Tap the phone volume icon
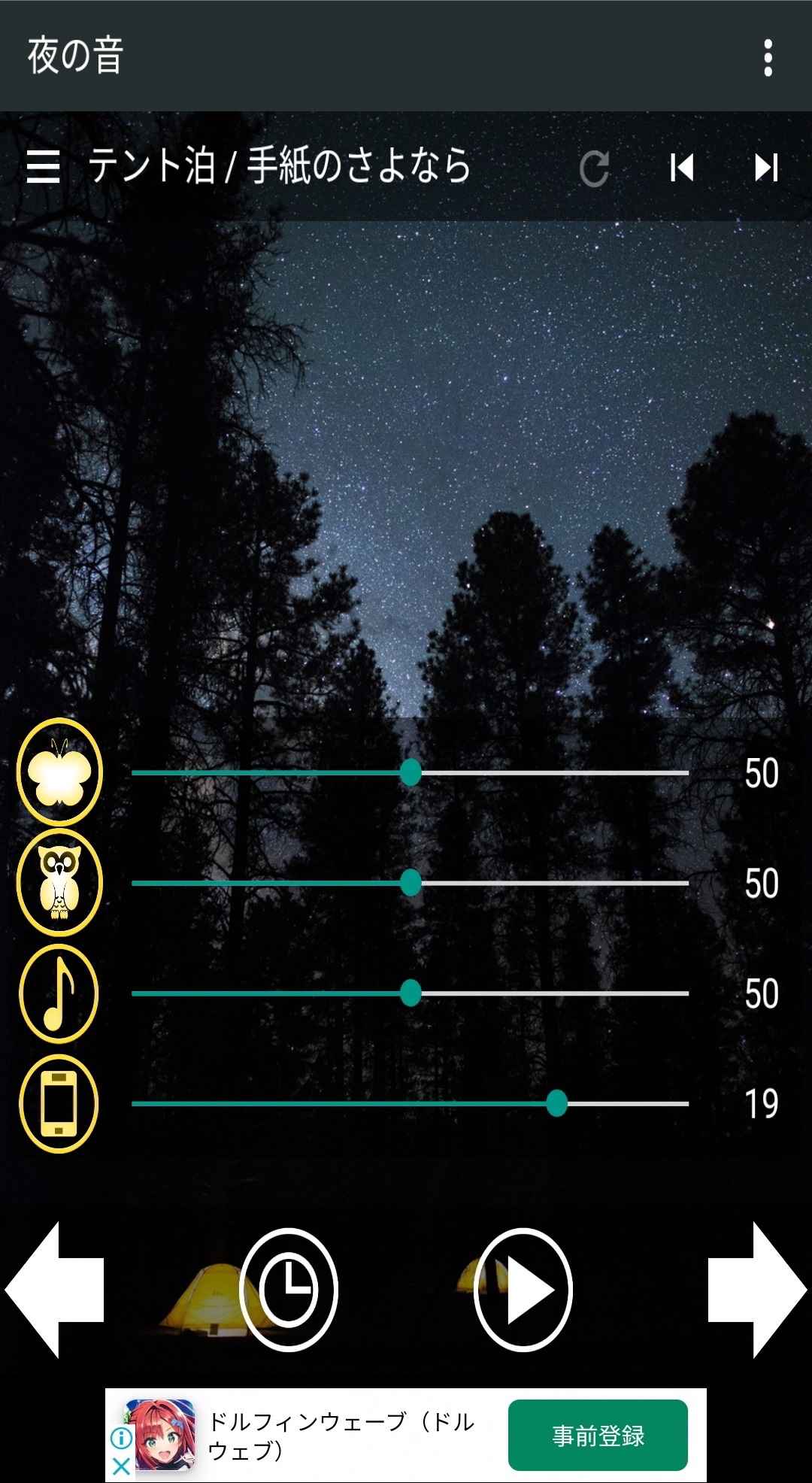This screenshot has height=1483, width=812. point(59,1103)
